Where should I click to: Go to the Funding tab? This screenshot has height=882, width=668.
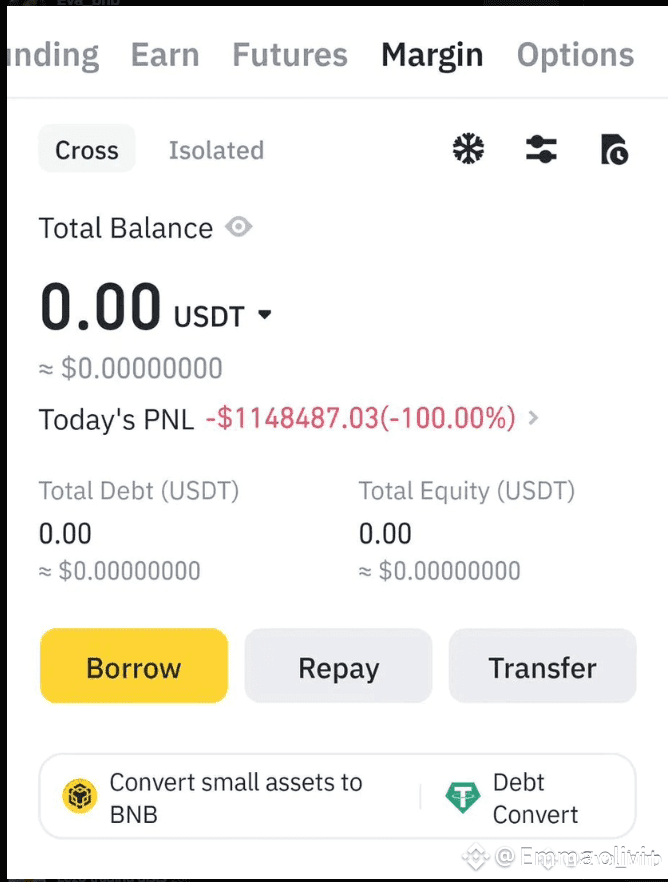pos(54,55)
